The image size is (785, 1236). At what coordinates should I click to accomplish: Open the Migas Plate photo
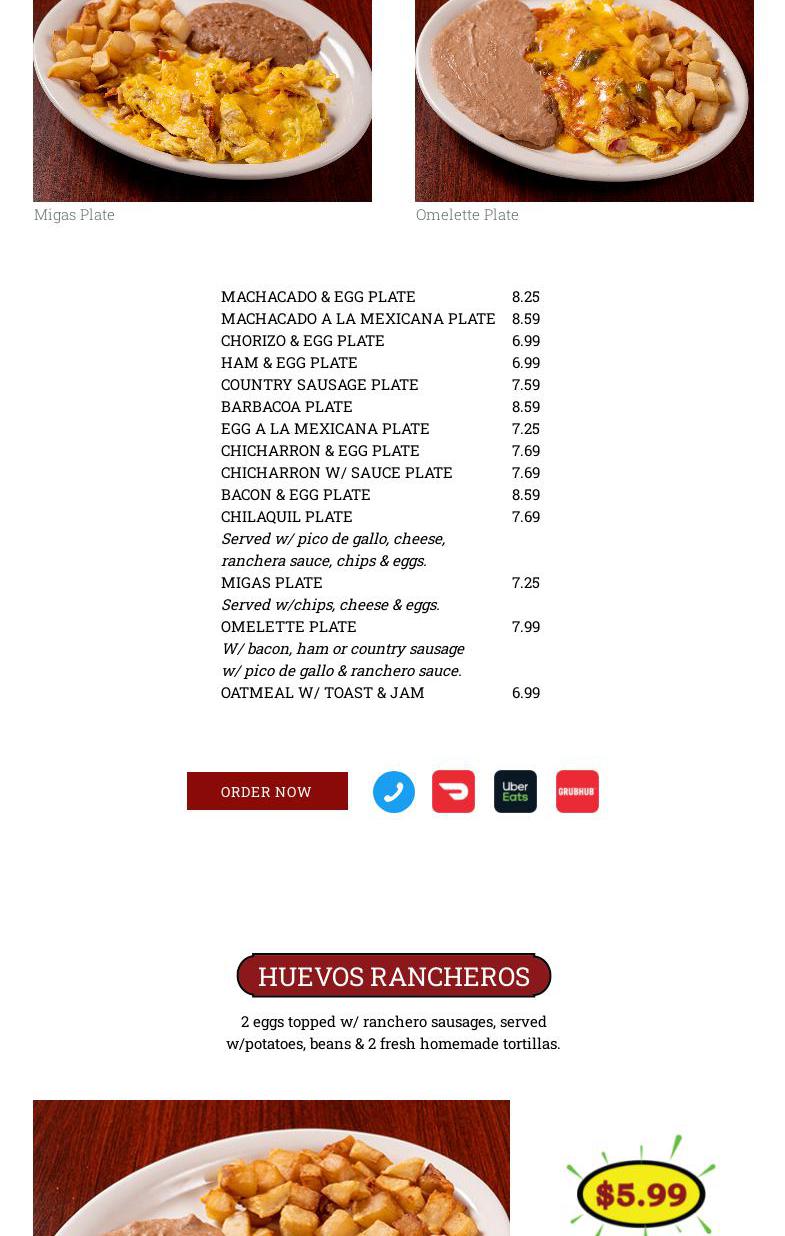[202, 100]
